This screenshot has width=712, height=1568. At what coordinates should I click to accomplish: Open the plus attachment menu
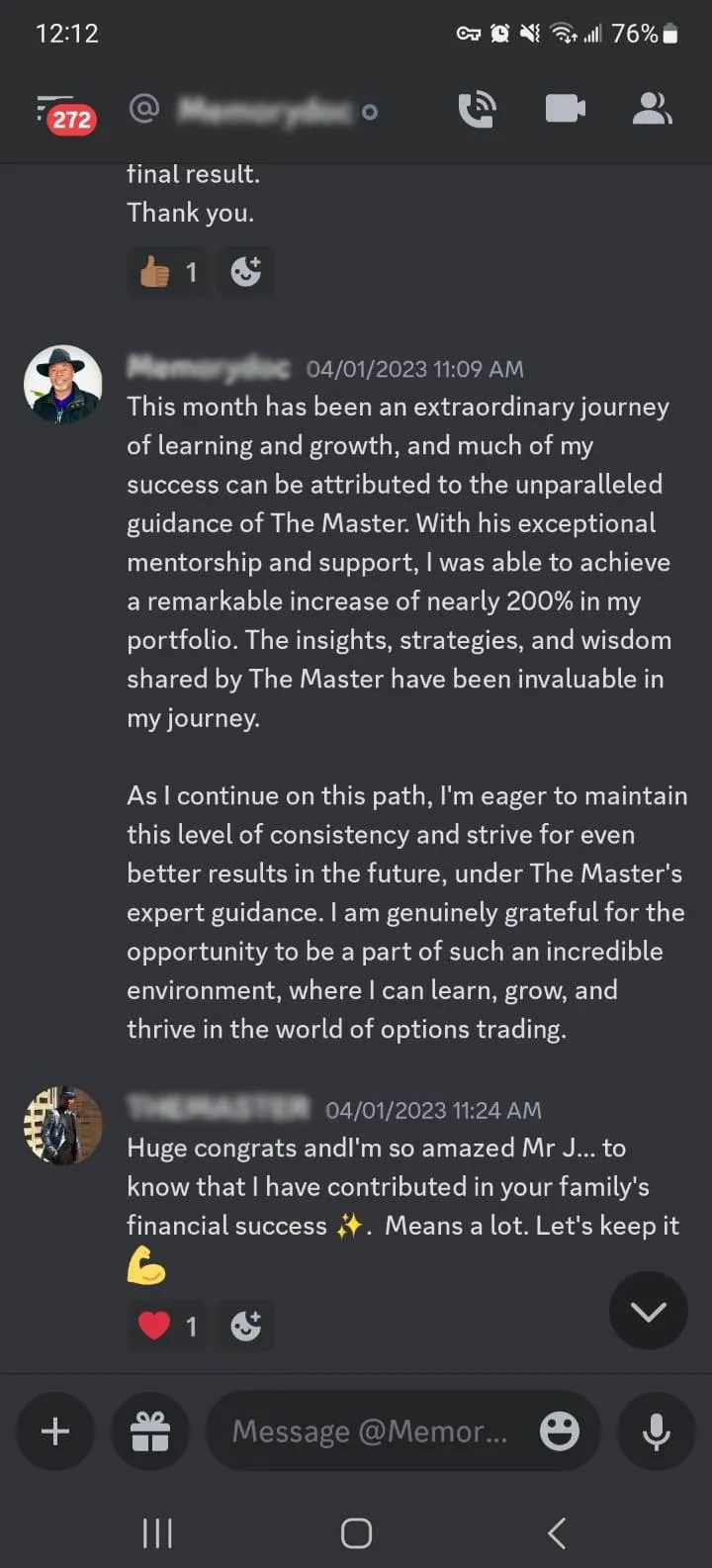(55, 1430)
